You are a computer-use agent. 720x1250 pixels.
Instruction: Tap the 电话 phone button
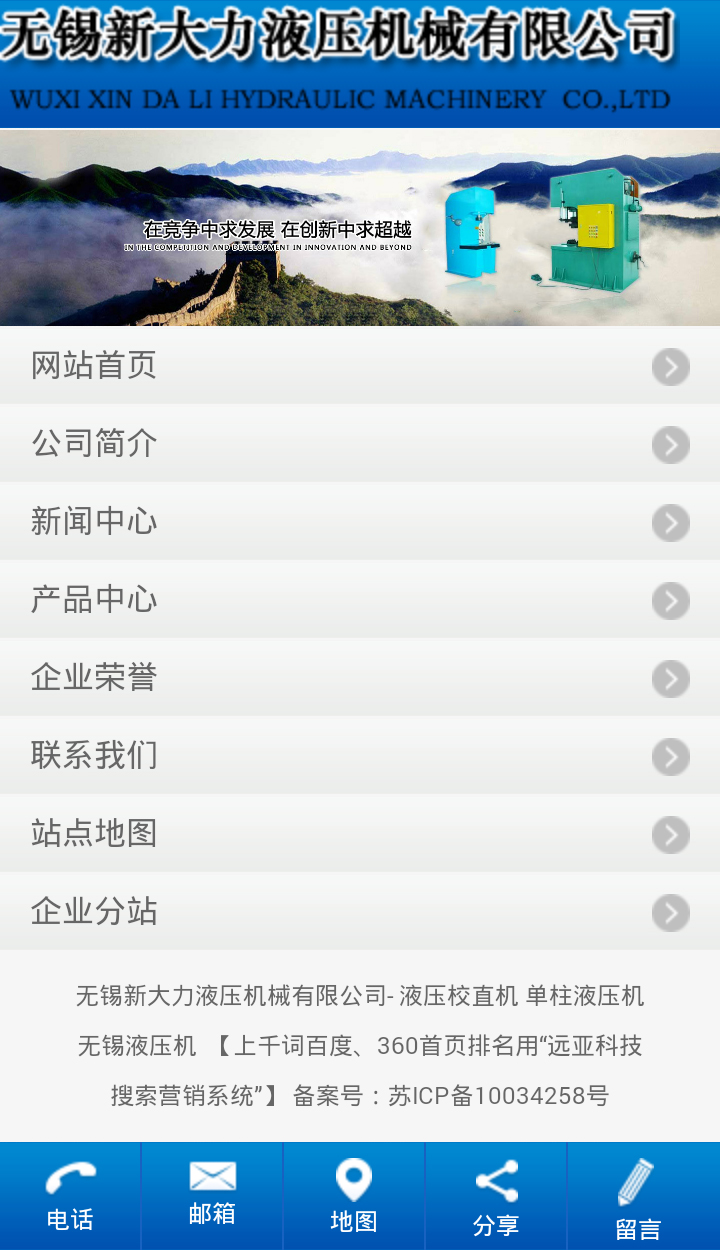pos(70,1196)
